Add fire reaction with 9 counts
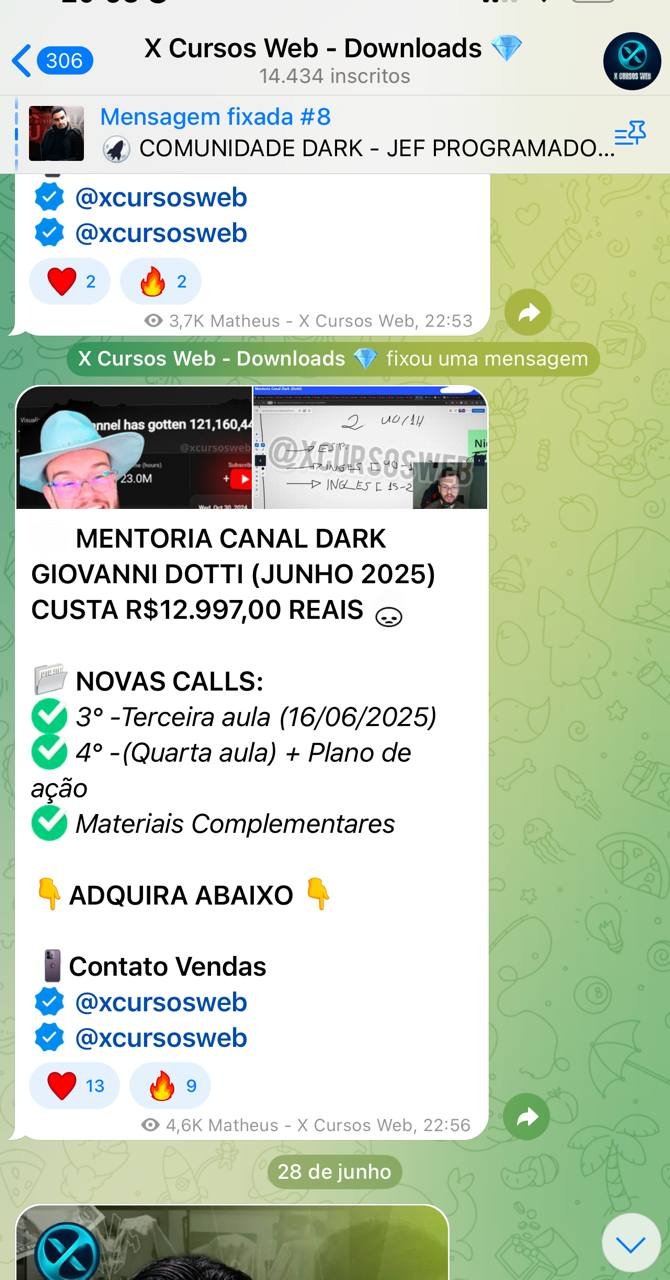This screenshot has width=670, height=1280. pyautogui.click(x=169, y=1086)
